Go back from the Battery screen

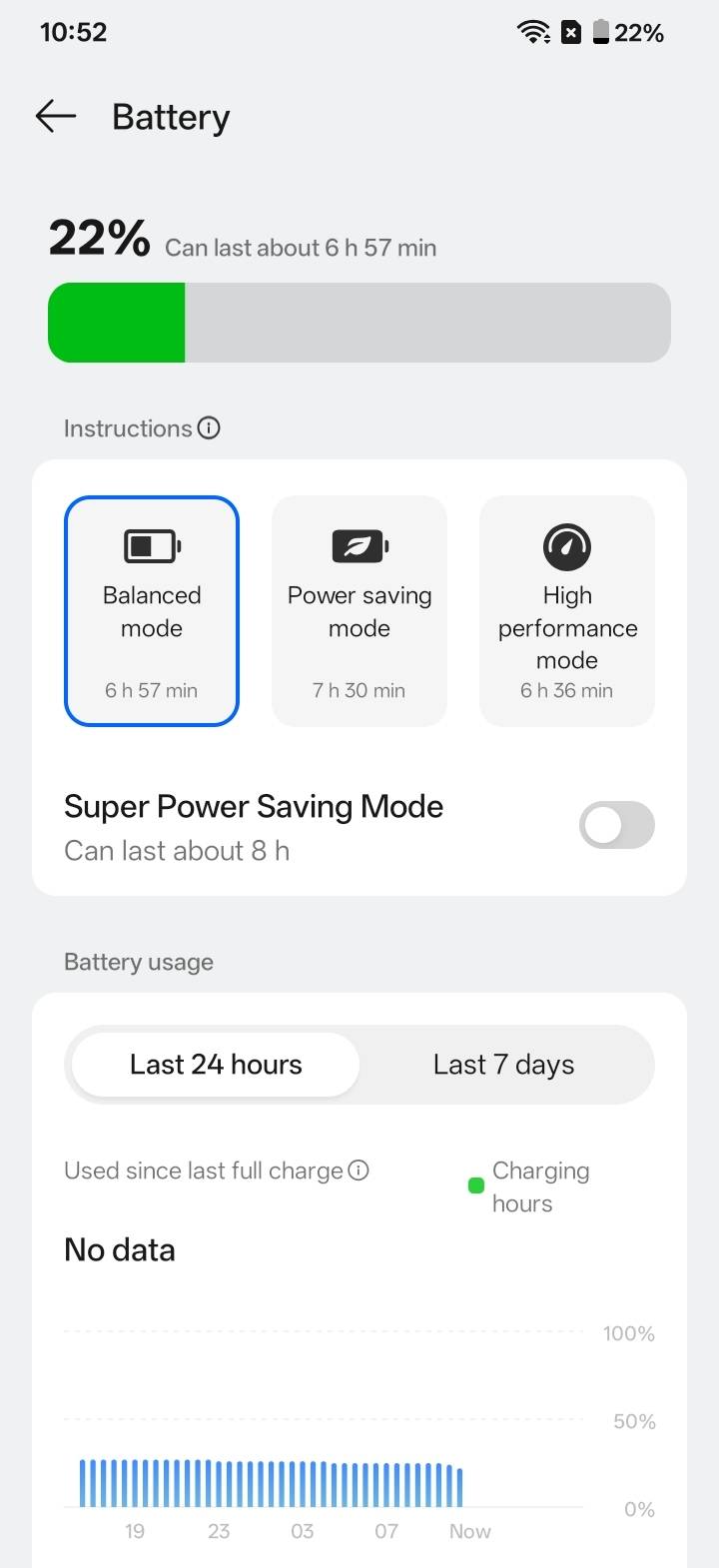click(x=56, y=117)
